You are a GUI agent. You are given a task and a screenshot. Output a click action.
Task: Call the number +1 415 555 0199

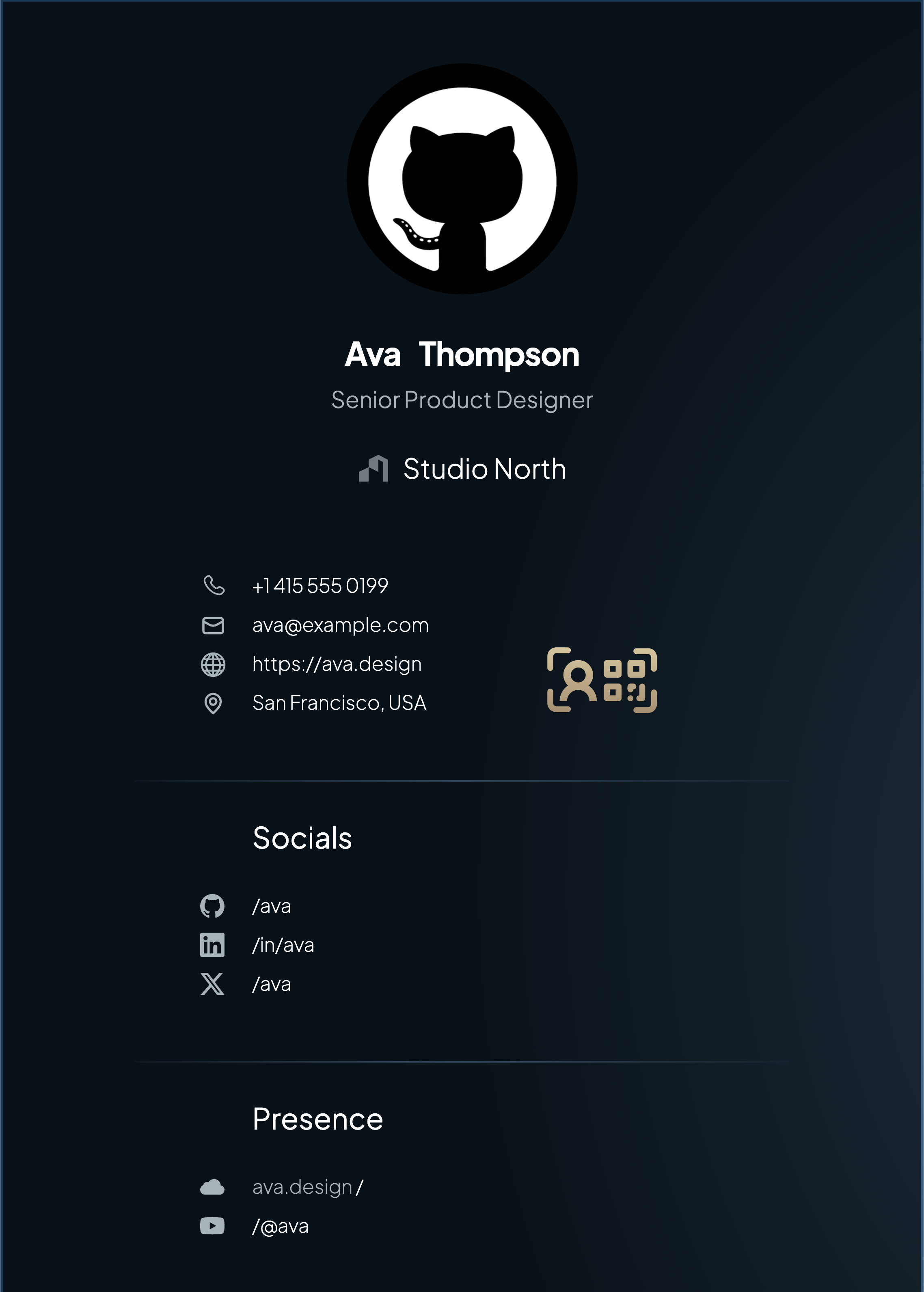point(320,586)
